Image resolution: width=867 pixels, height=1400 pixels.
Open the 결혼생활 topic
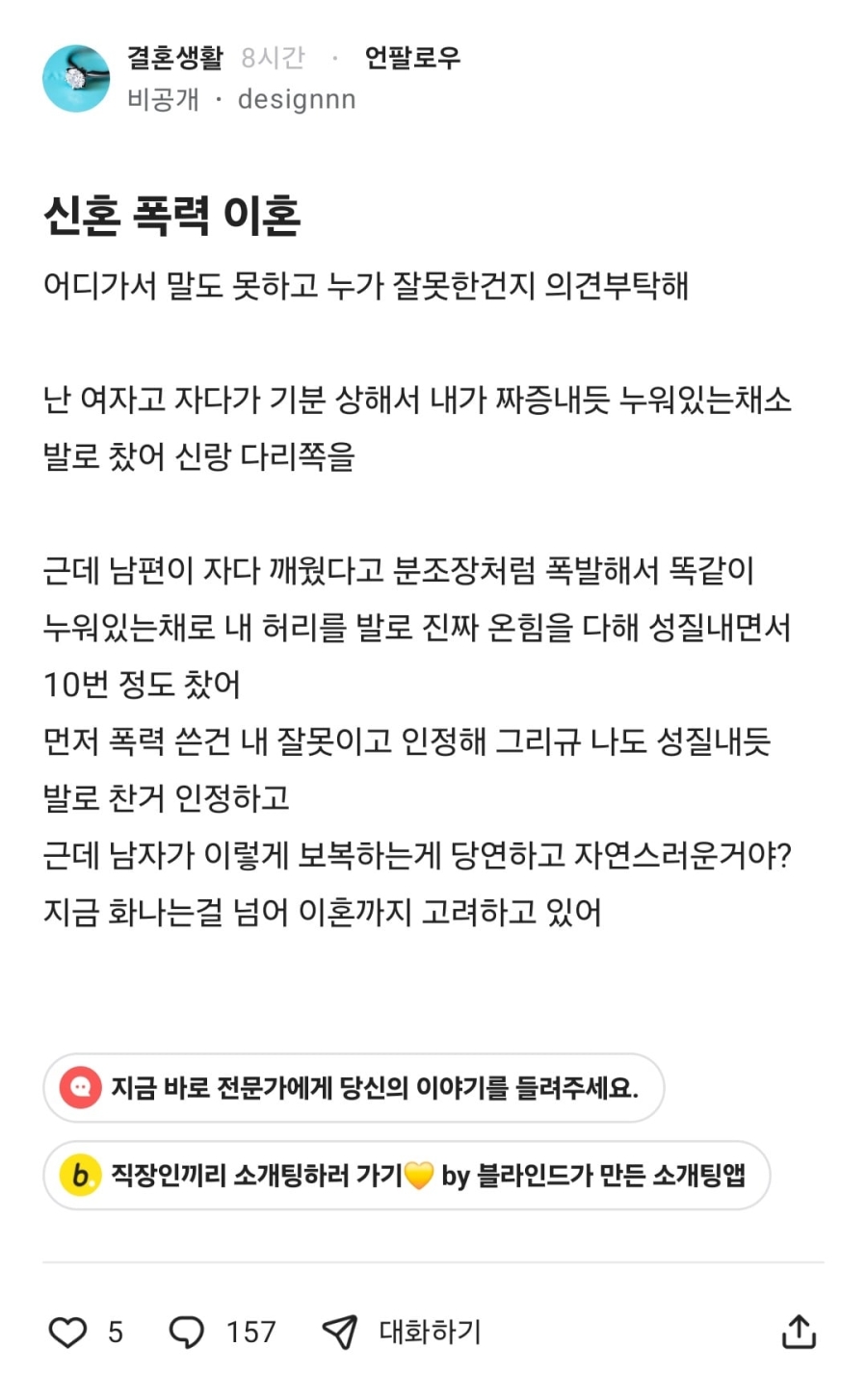click(x=174, y=58)
